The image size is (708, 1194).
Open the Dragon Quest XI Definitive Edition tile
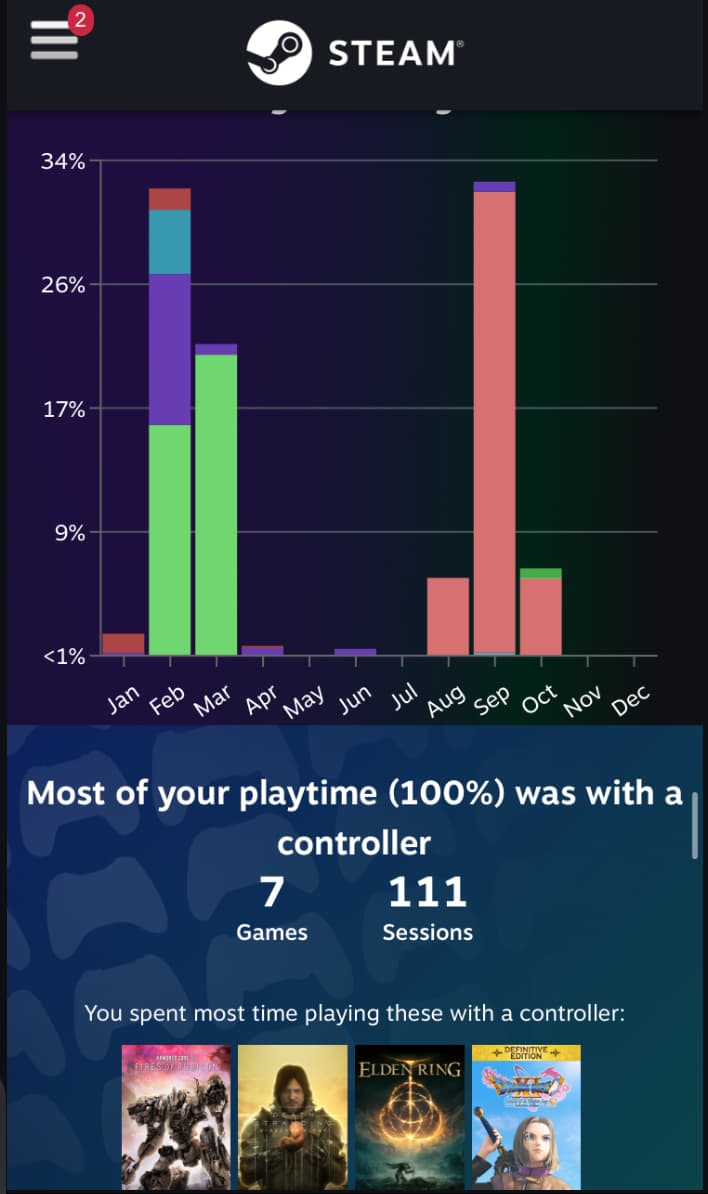[526, 1117]
